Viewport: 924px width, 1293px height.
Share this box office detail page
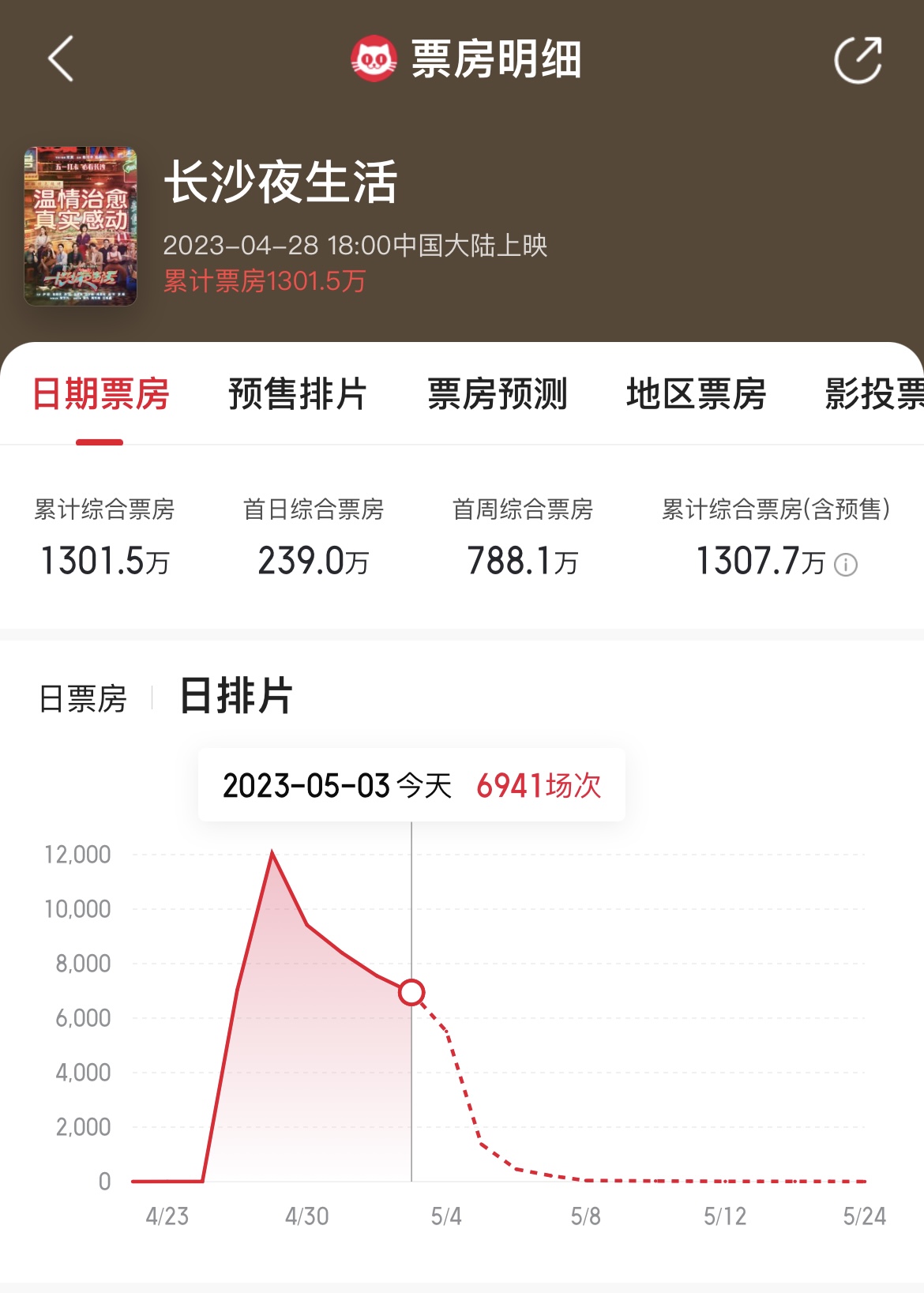[858, 59]
